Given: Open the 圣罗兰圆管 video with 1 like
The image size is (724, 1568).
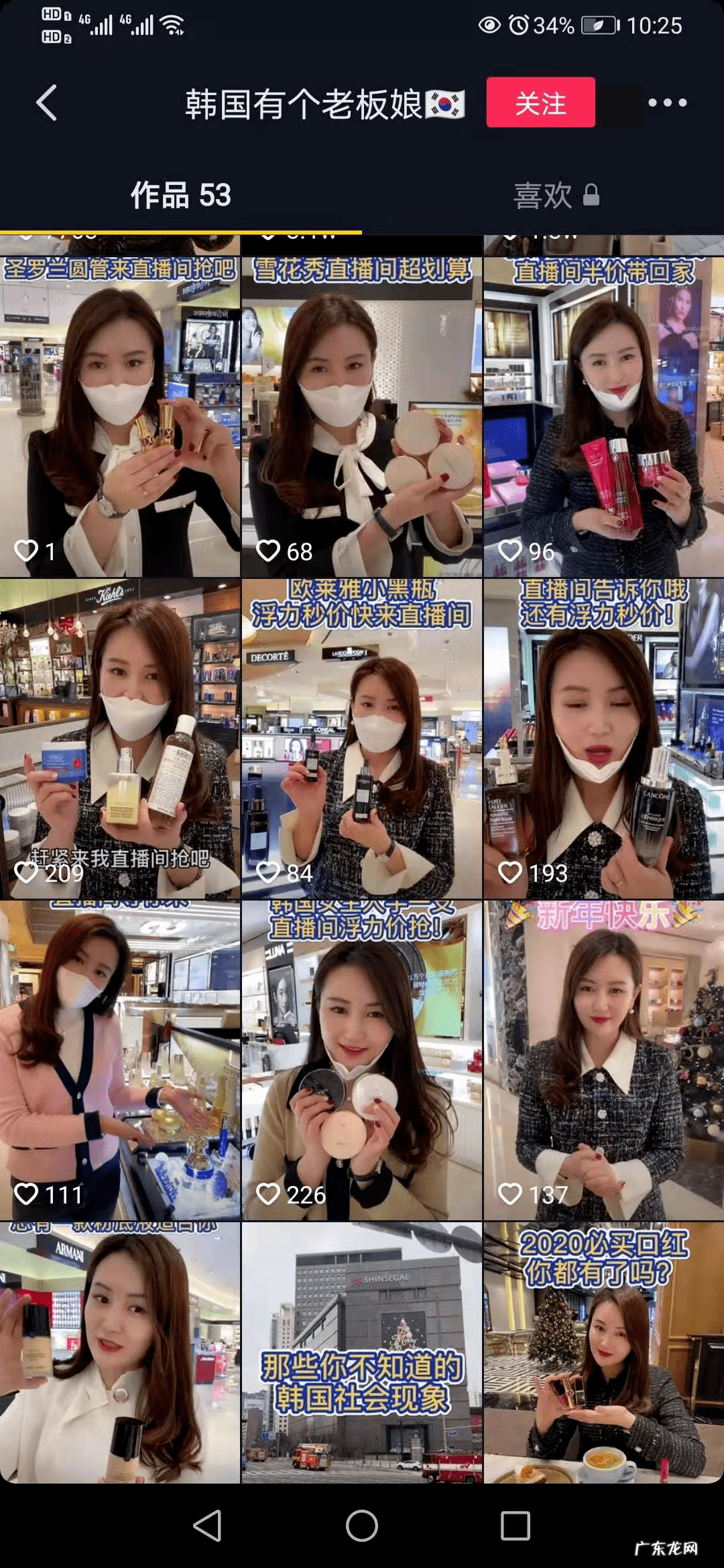Looking at the screenshot, I should [x=120, y=415].
